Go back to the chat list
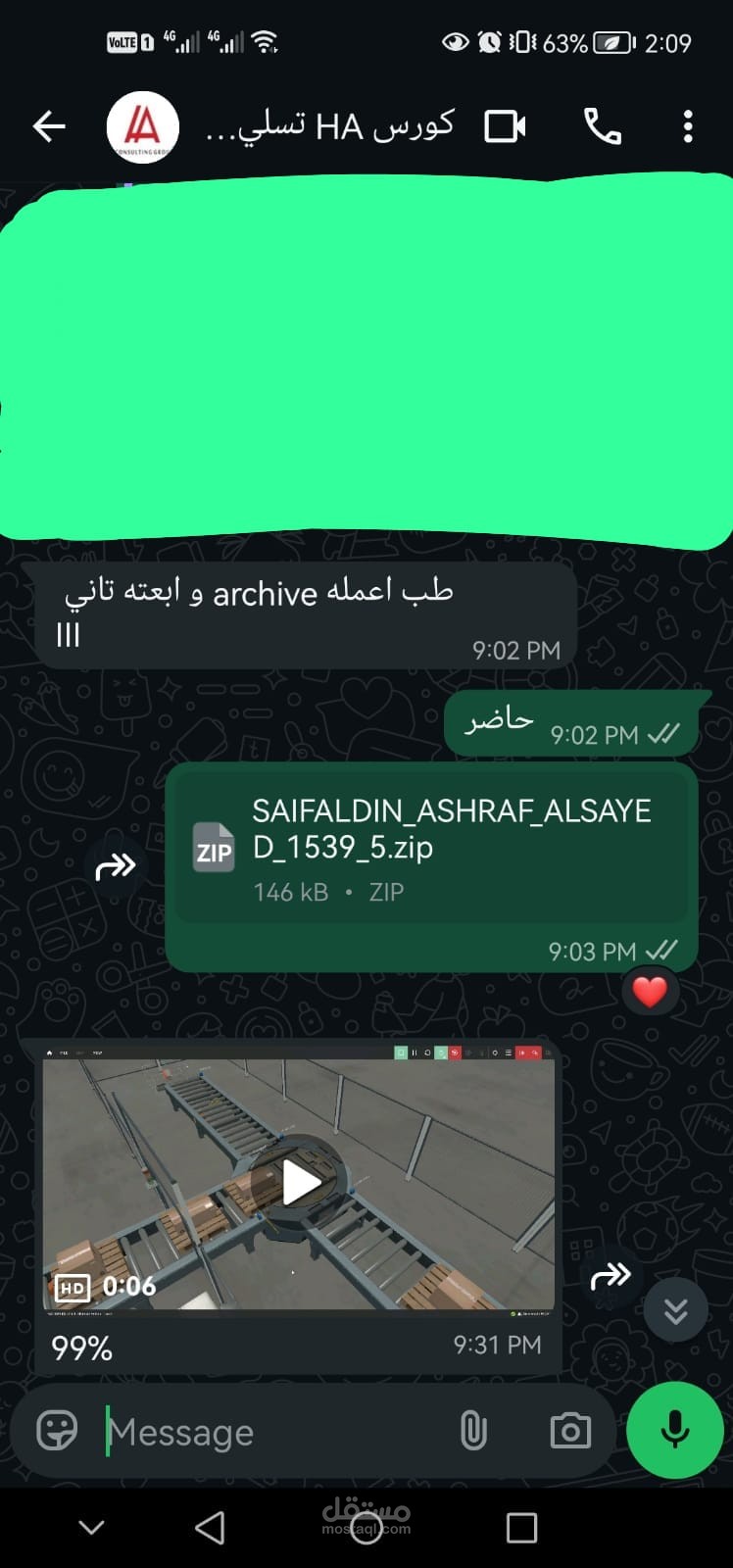 tap(49, 126)
